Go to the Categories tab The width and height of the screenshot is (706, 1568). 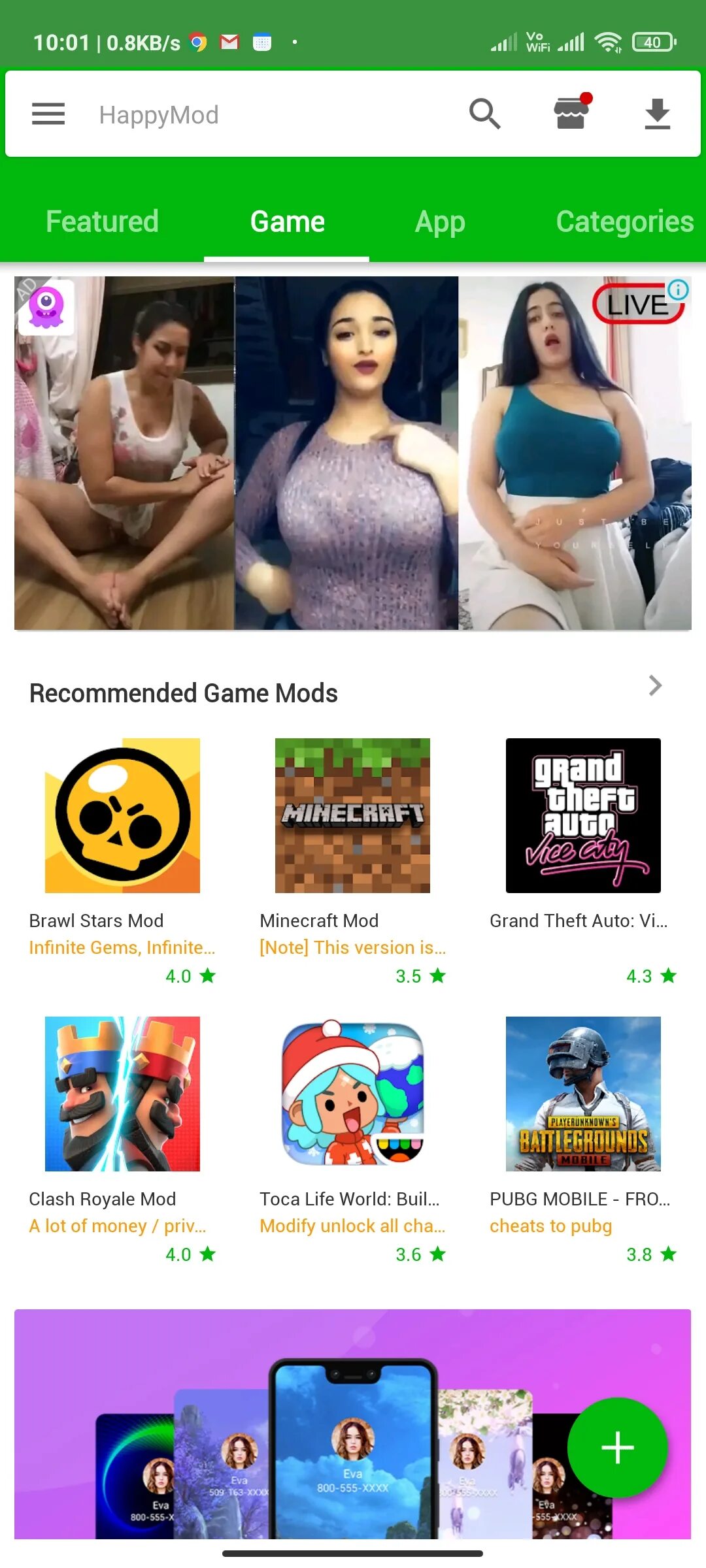point(624,221)
